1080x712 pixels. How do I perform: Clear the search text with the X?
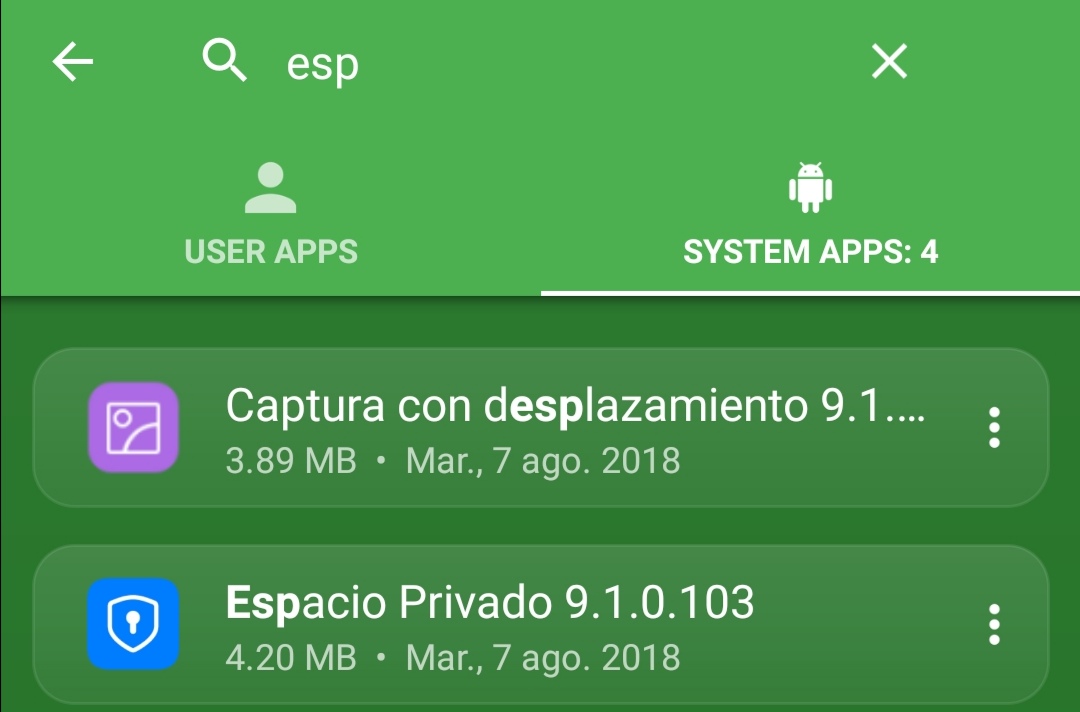pyautogui.click(x=889, y=63)
